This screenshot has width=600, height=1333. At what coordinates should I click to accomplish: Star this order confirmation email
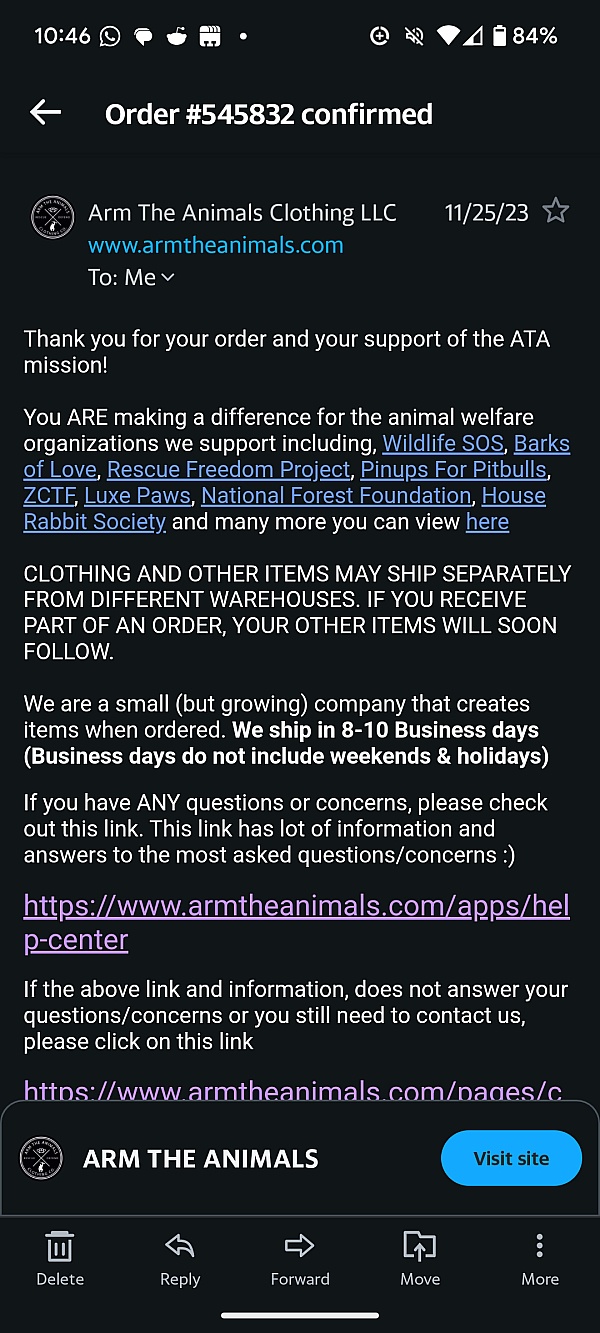(x=555, y=212)
